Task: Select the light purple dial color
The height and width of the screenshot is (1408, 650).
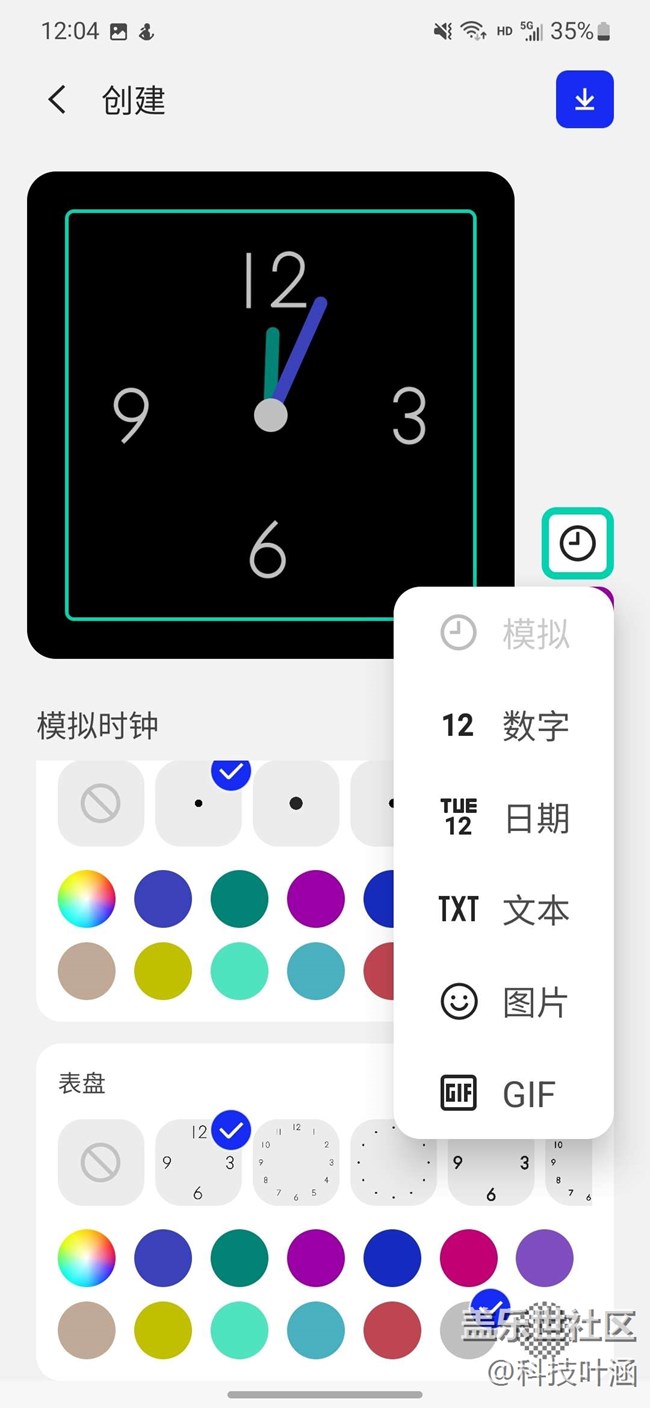Action: pos(544,1257)
